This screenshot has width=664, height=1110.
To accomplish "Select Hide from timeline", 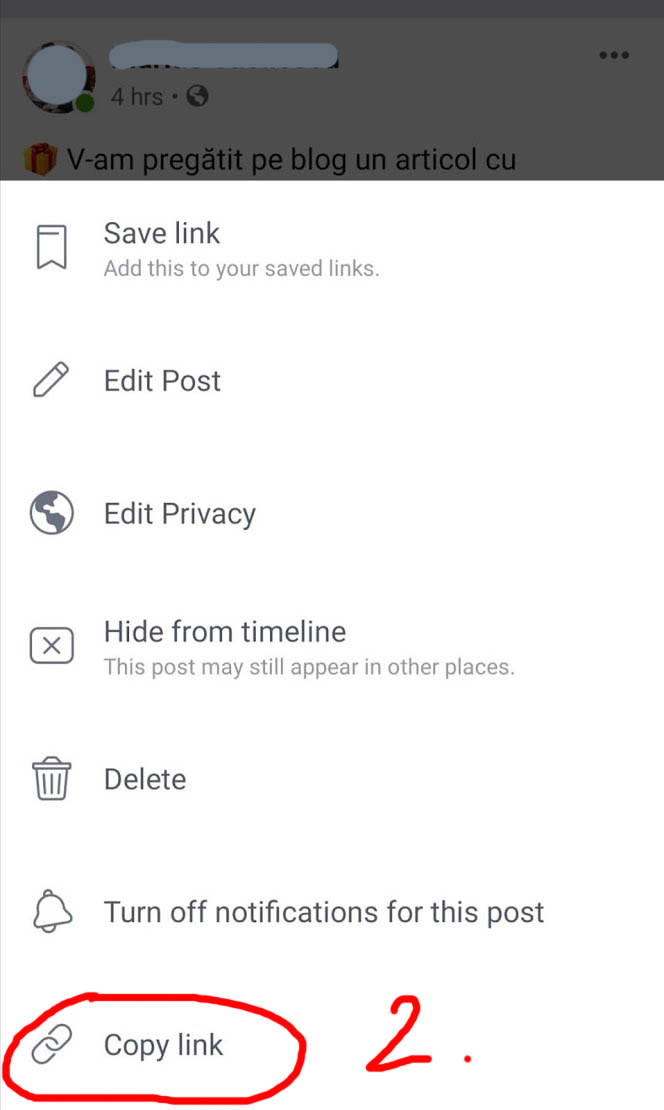I will coord(332,646).
